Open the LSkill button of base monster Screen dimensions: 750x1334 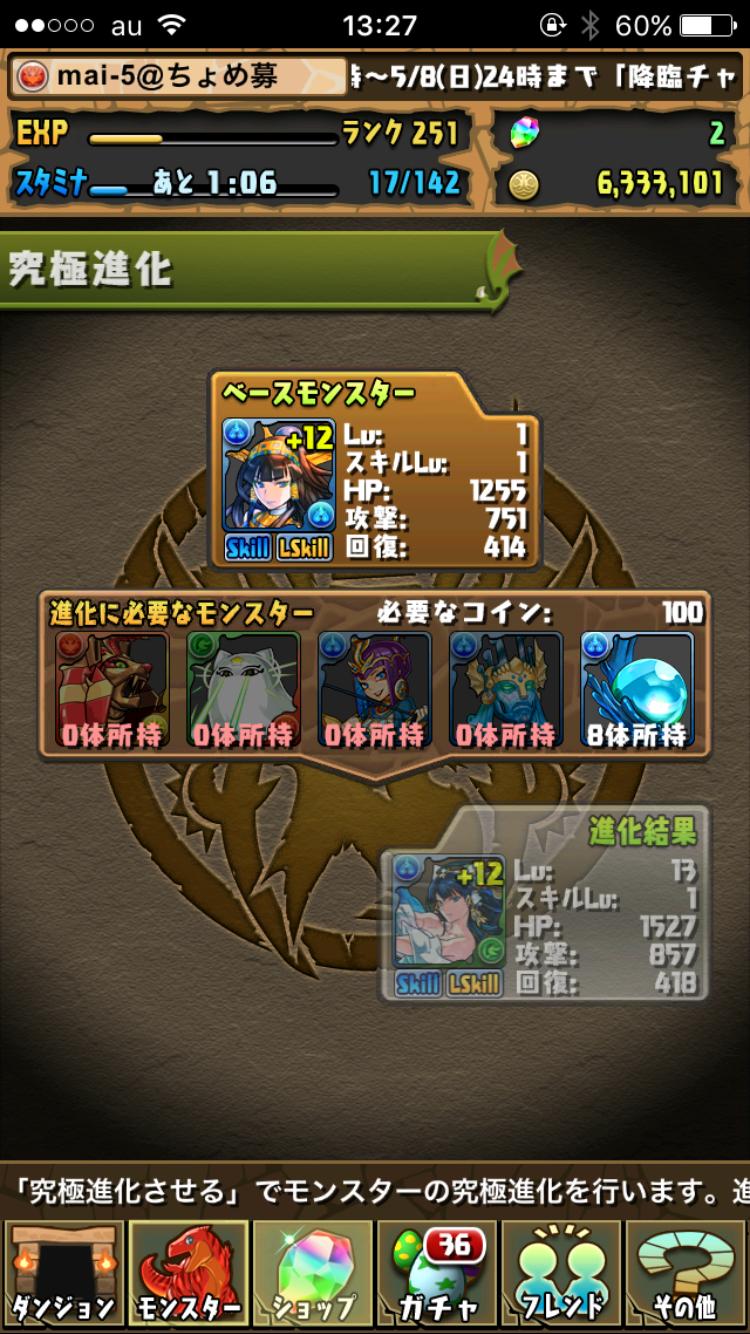pos(305,548)
